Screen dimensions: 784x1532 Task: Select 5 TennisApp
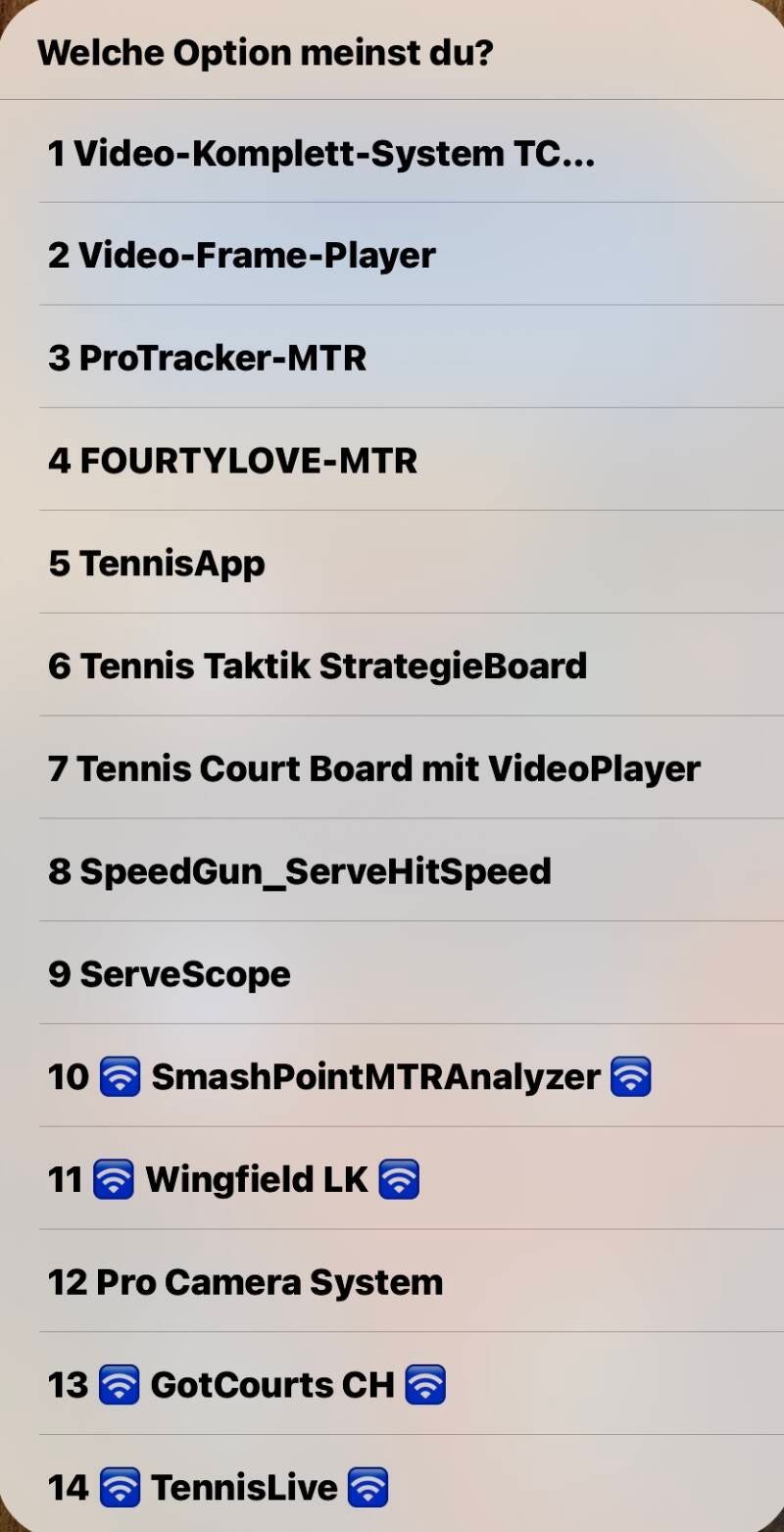coord(157,564)
